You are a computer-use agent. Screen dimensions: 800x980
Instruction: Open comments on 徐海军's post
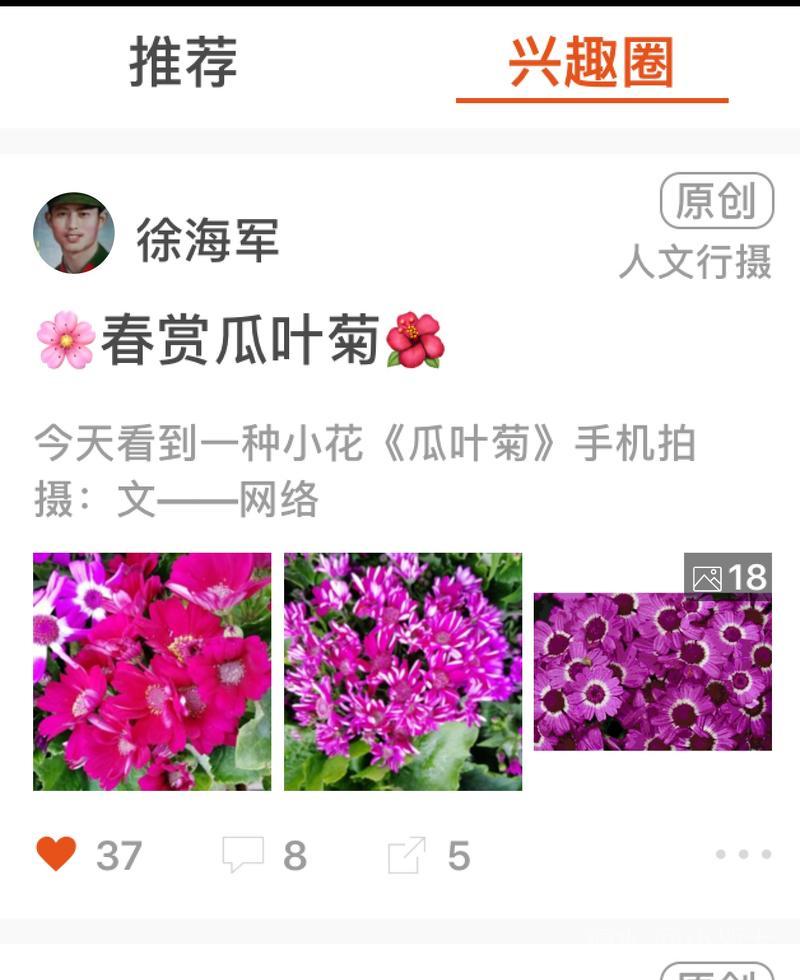(243, 855)
